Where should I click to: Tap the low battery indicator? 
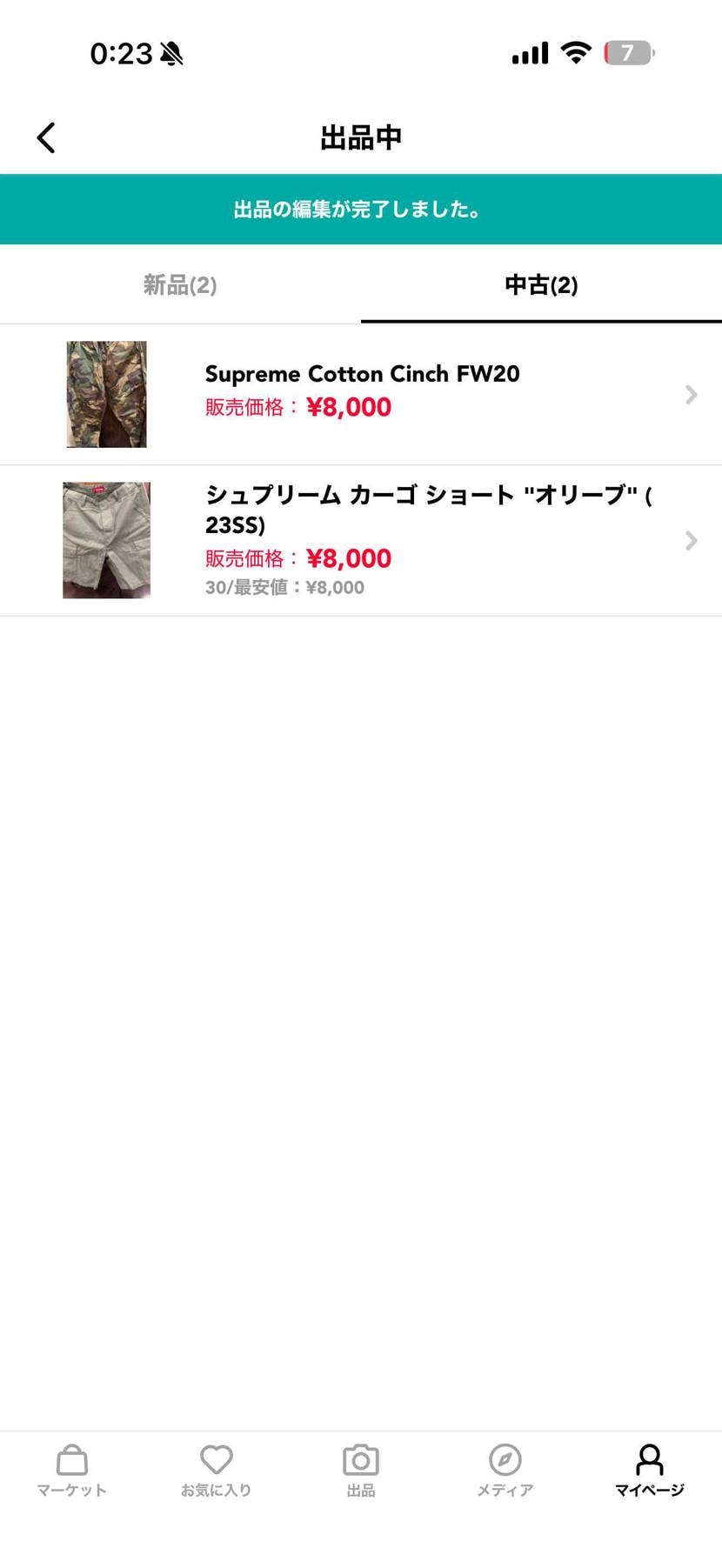[x=628, y=52]
